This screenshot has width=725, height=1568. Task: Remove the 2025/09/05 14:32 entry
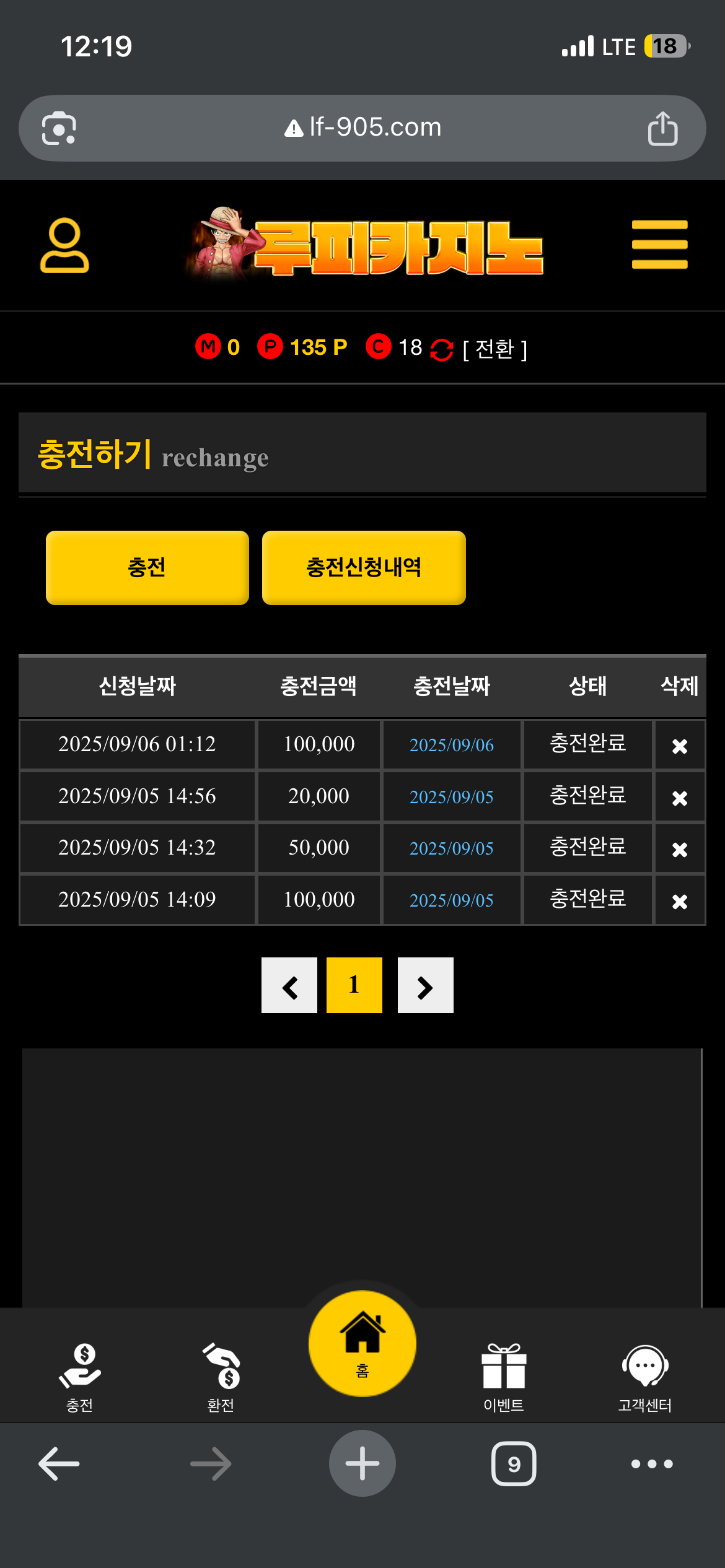[680, 849]
